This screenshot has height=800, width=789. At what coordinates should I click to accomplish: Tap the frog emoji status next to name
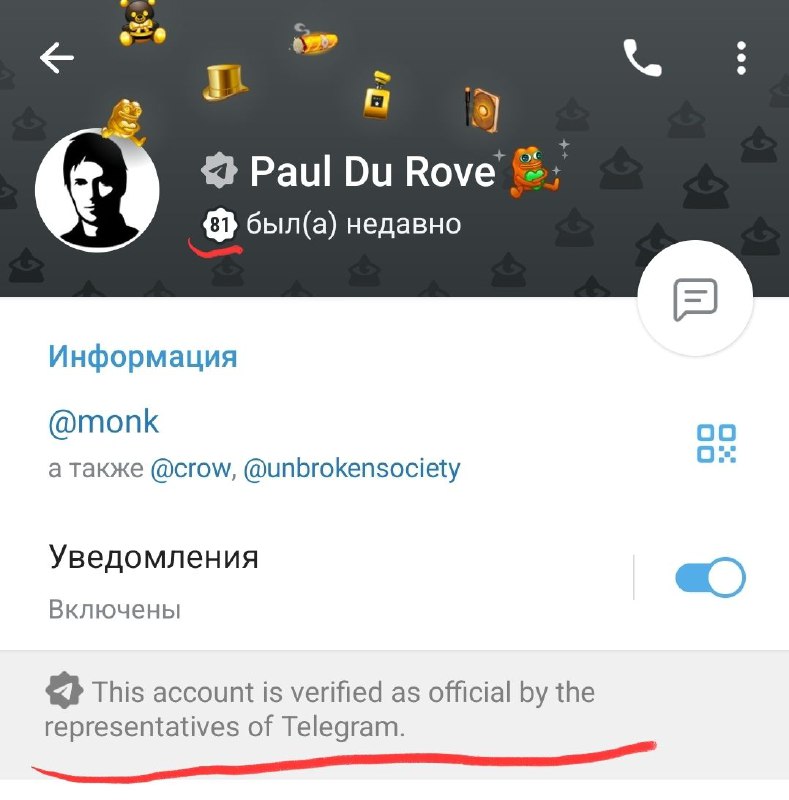tap(532, 171)
